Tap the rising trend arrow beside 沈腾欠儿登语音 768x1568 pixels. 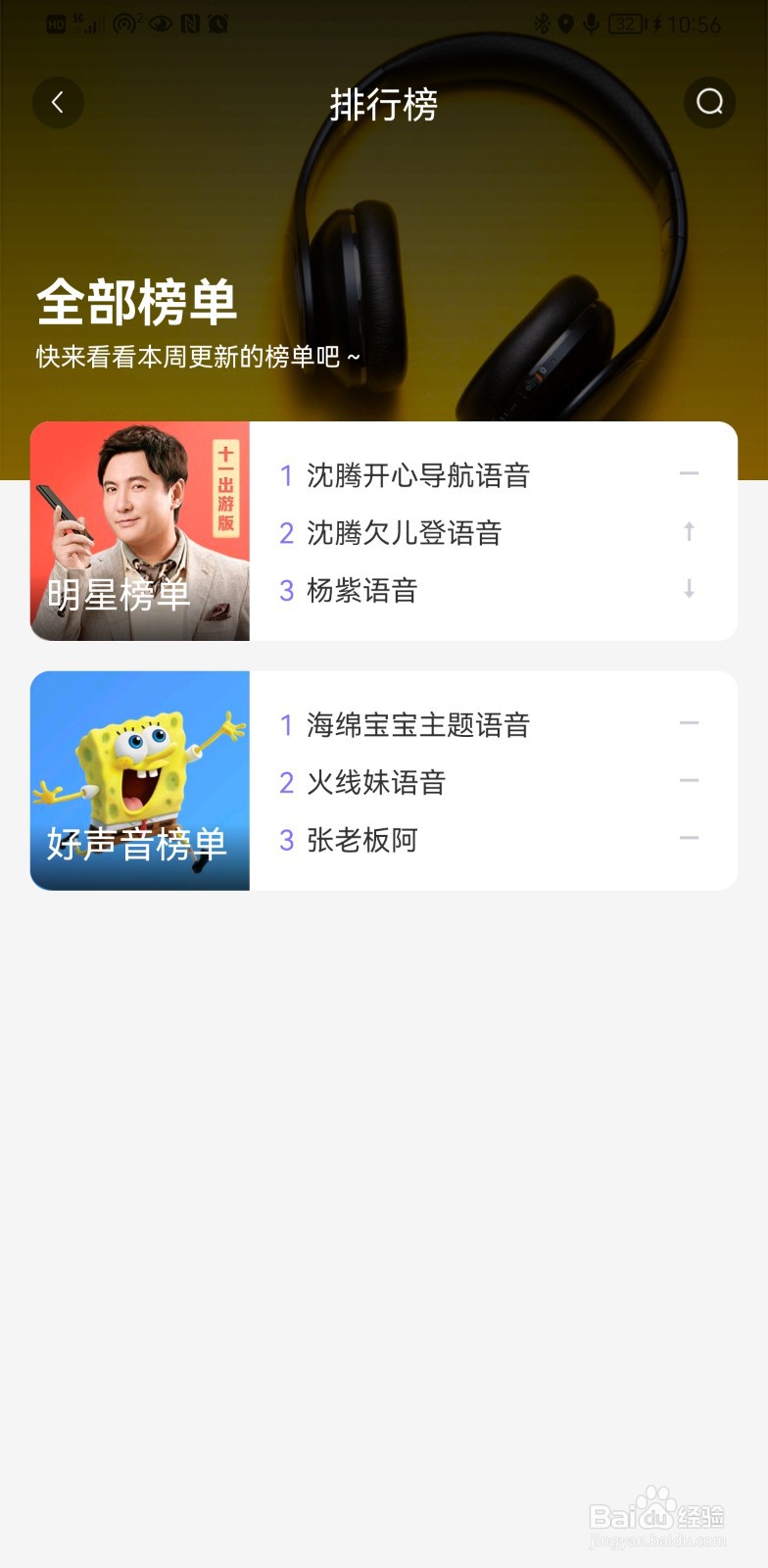pos(690,531)
